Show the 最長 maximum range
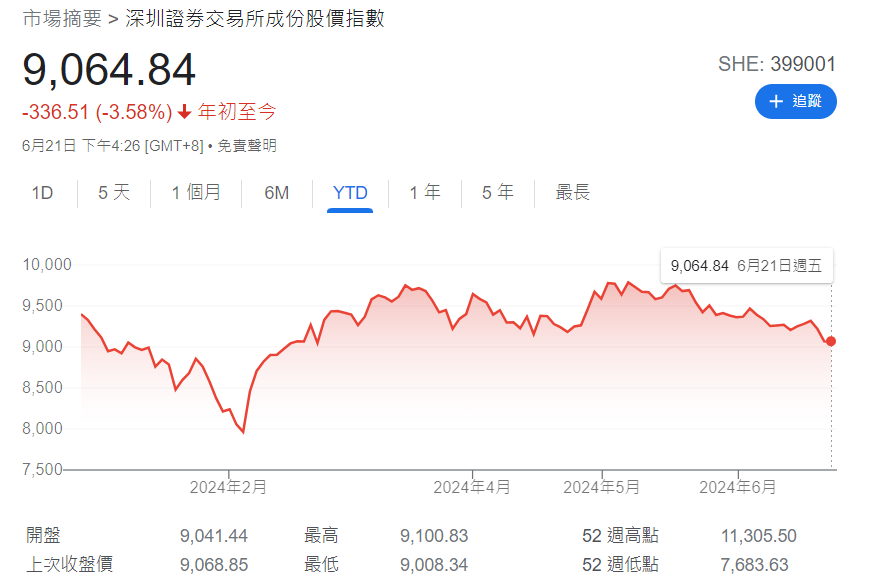 (x=572, y=192)
